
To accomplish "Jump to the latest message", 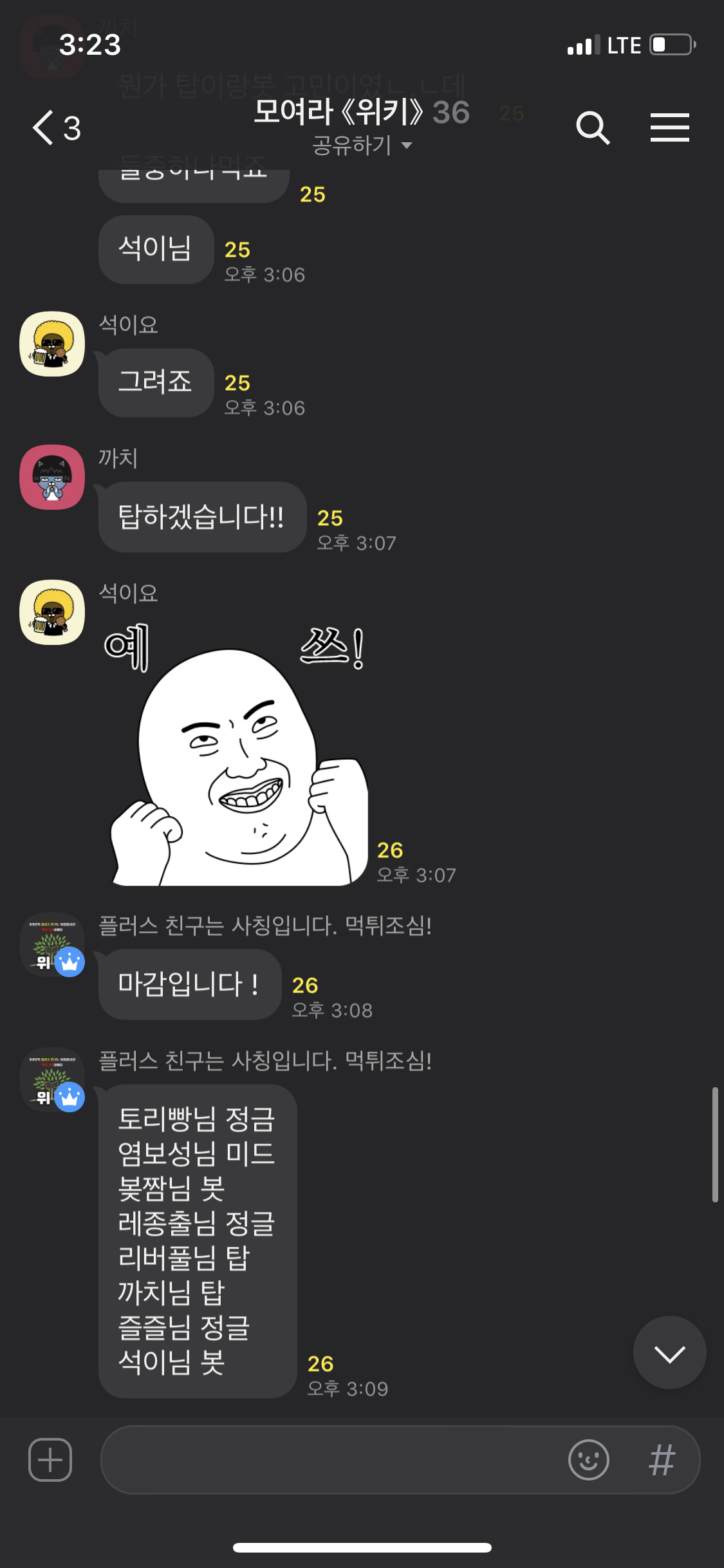I will point(669,1353).
